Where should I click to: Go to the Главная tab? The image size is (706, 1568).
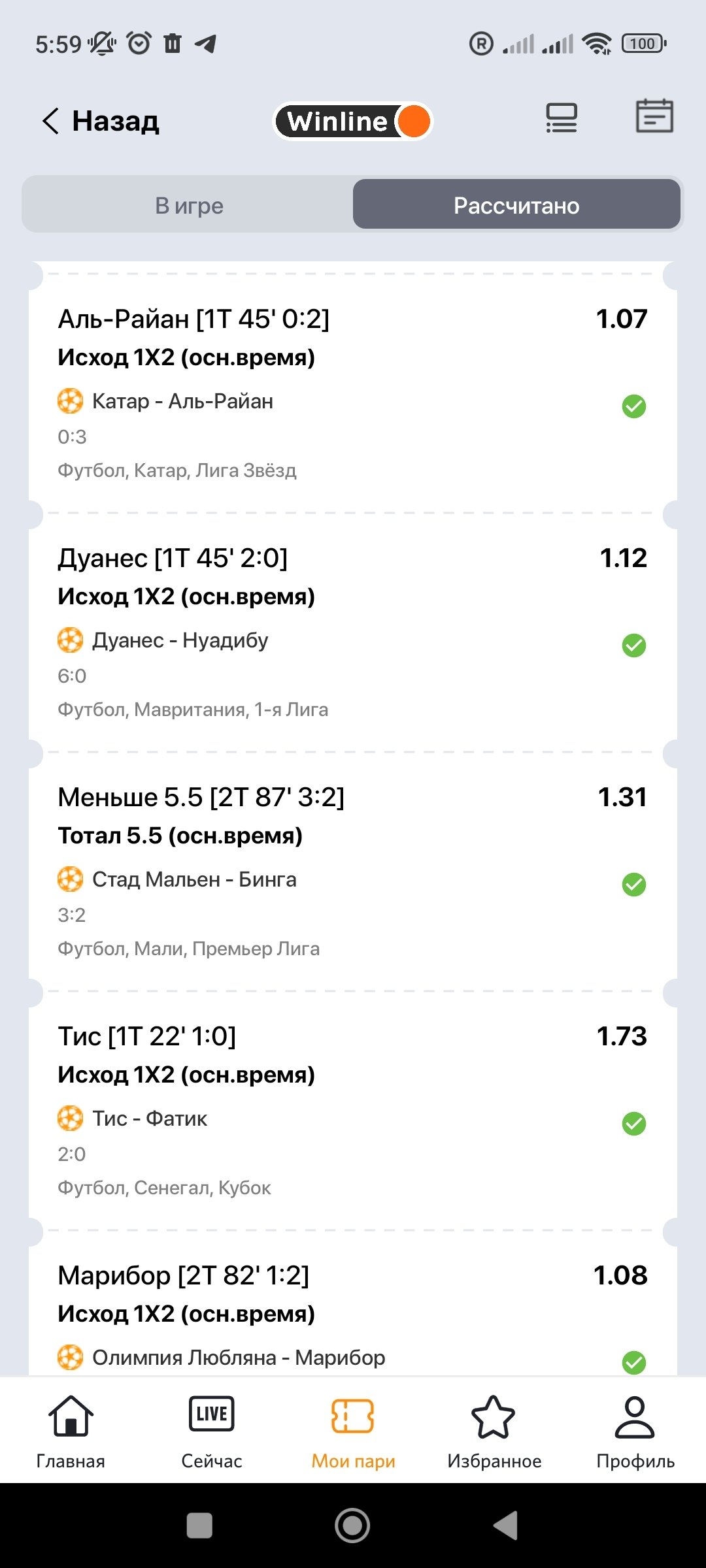tap(71, 1432)
